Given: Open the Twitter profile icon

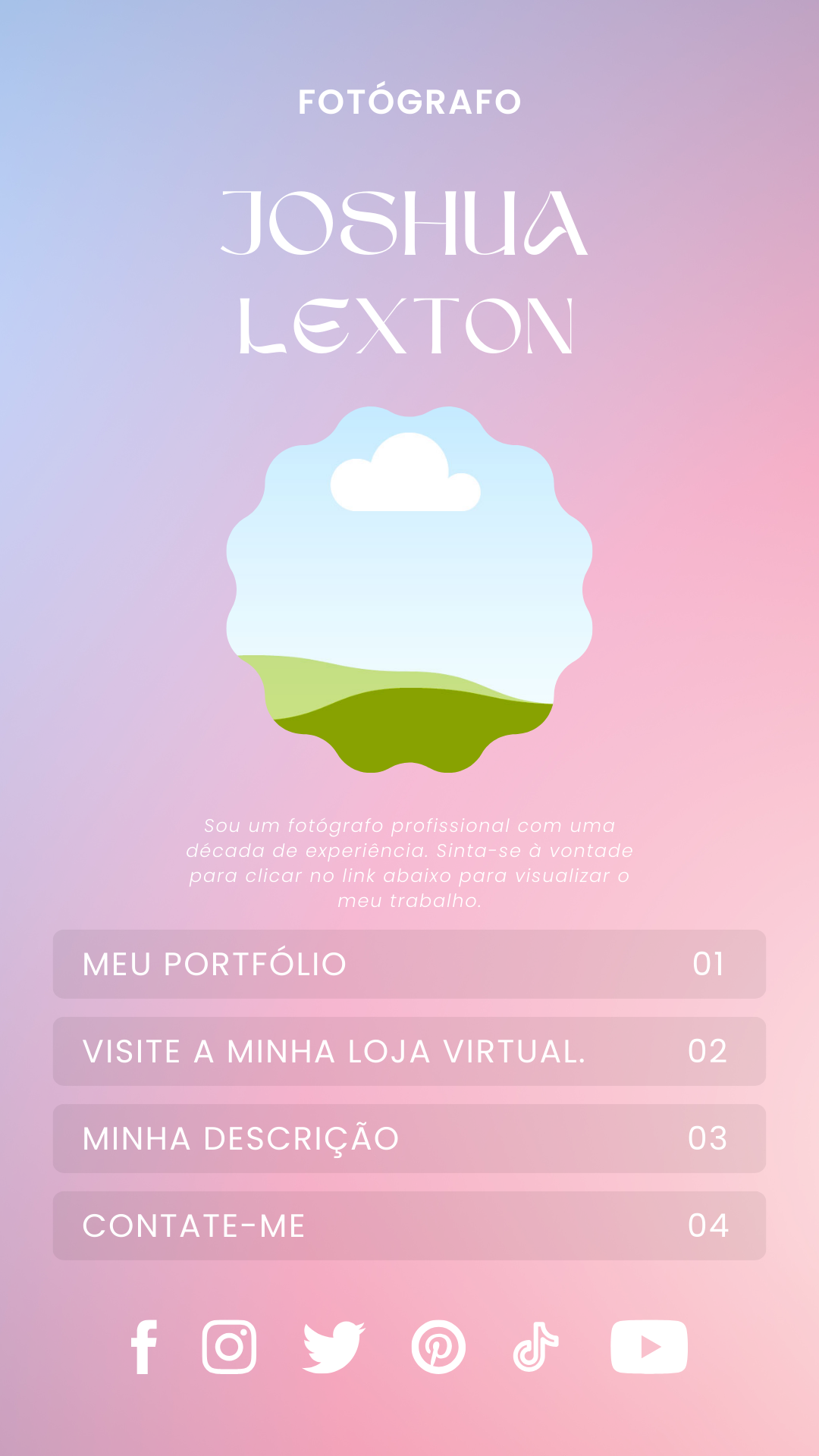Looking at the screenshot, I should 334,1348.
